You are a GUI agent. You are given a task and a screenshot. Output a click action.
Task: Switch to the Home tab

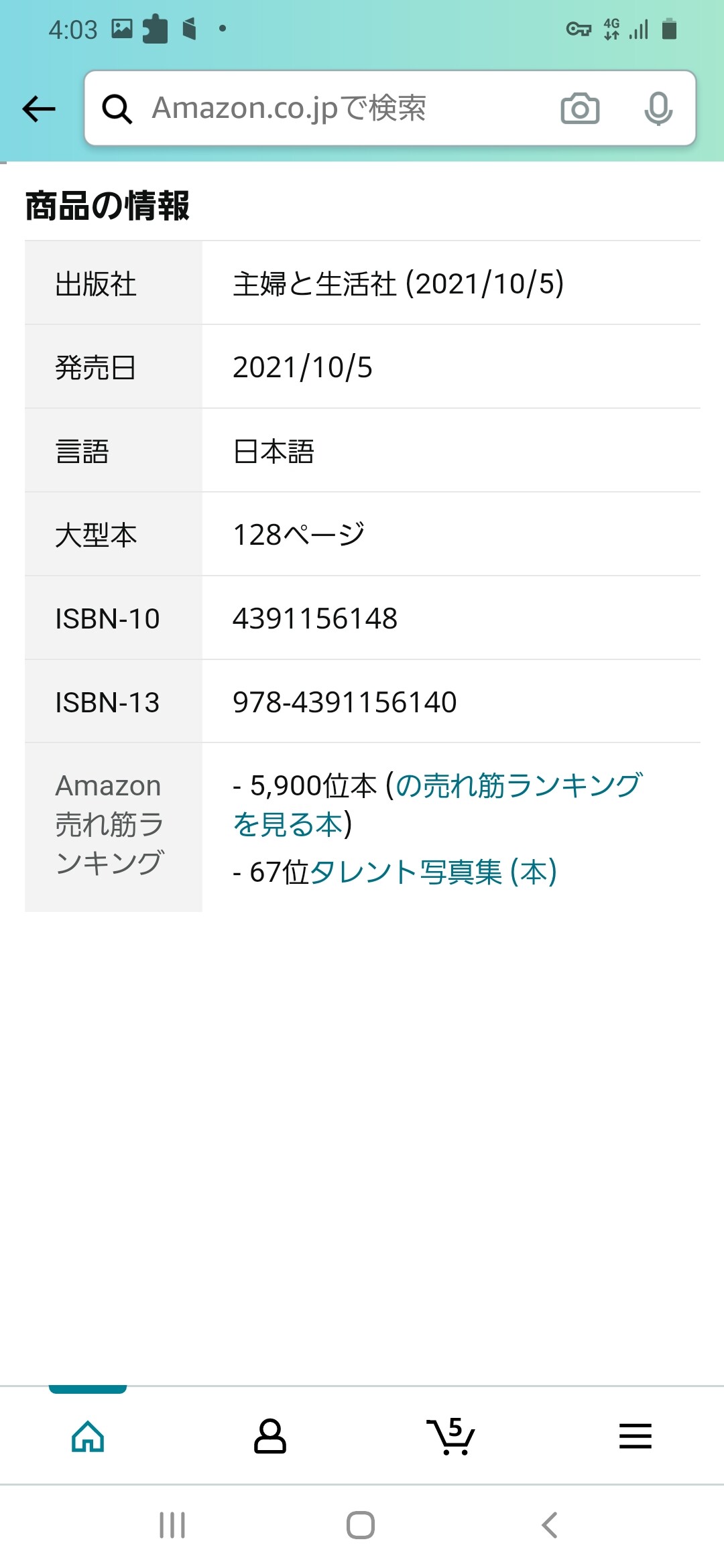click(x=88, y=1436)
